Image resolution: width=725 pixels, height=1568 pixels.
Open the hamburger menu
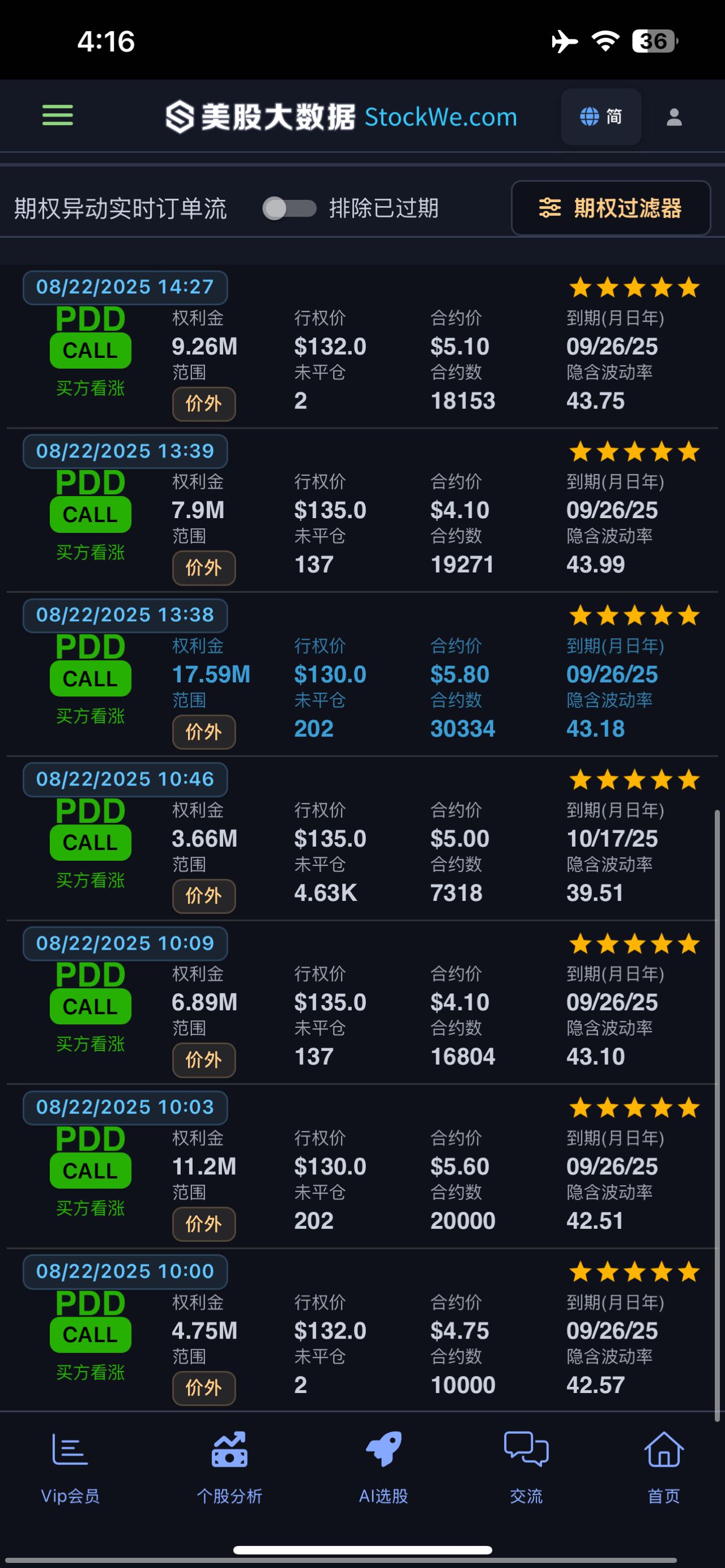[57, 115]
